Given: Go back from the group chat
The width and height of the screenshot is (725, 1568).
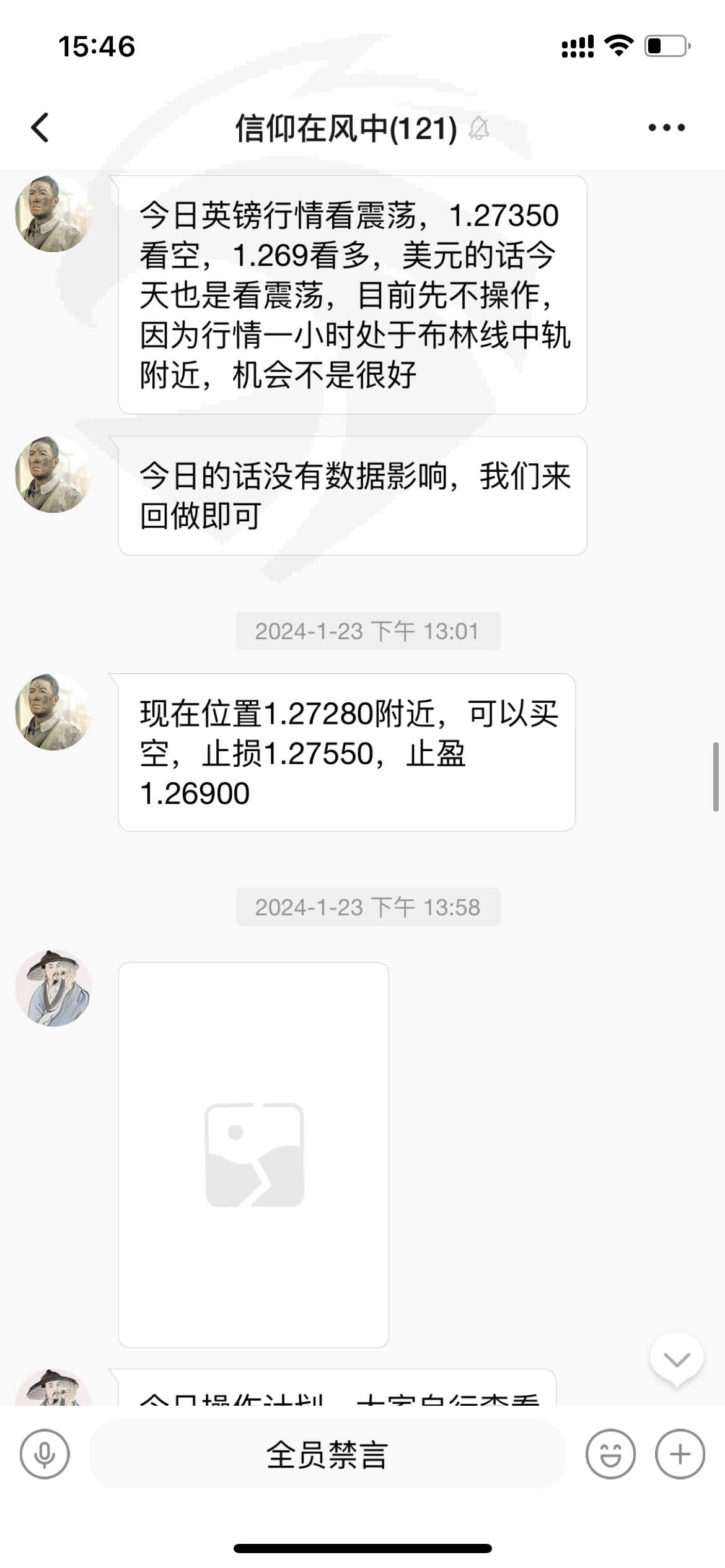Looking at the screenshot, I should coord(40,128).
